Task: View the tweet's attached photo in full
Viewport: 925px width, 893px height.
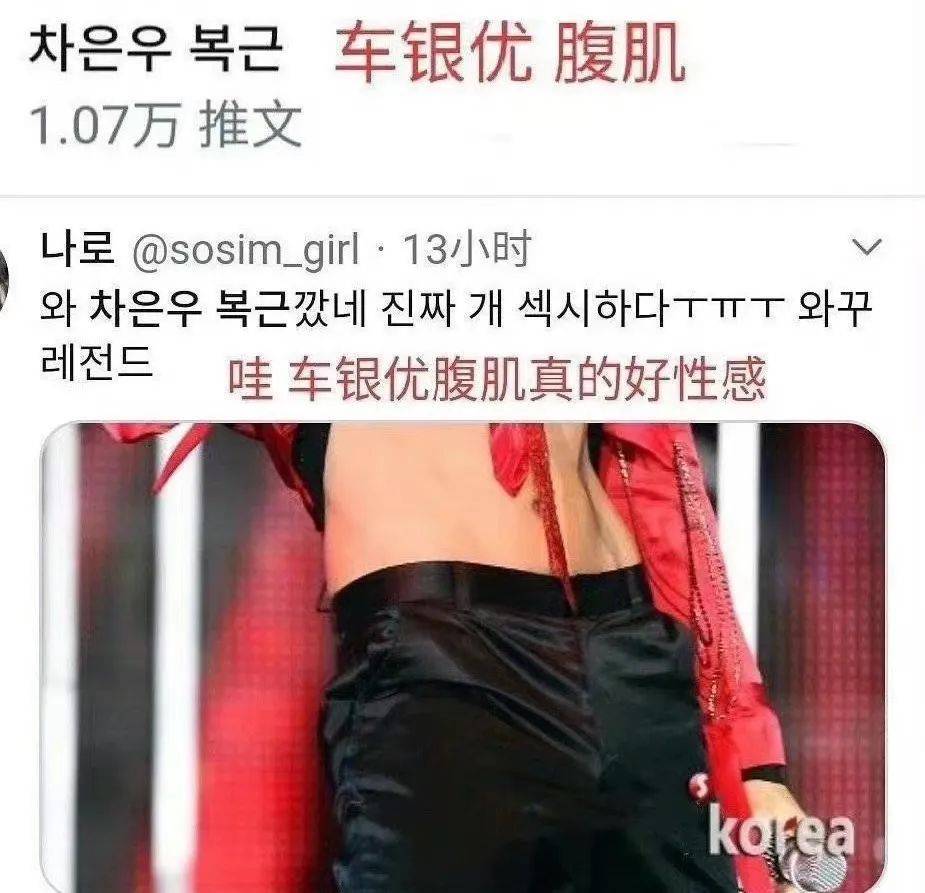Action: coord(462,655)
